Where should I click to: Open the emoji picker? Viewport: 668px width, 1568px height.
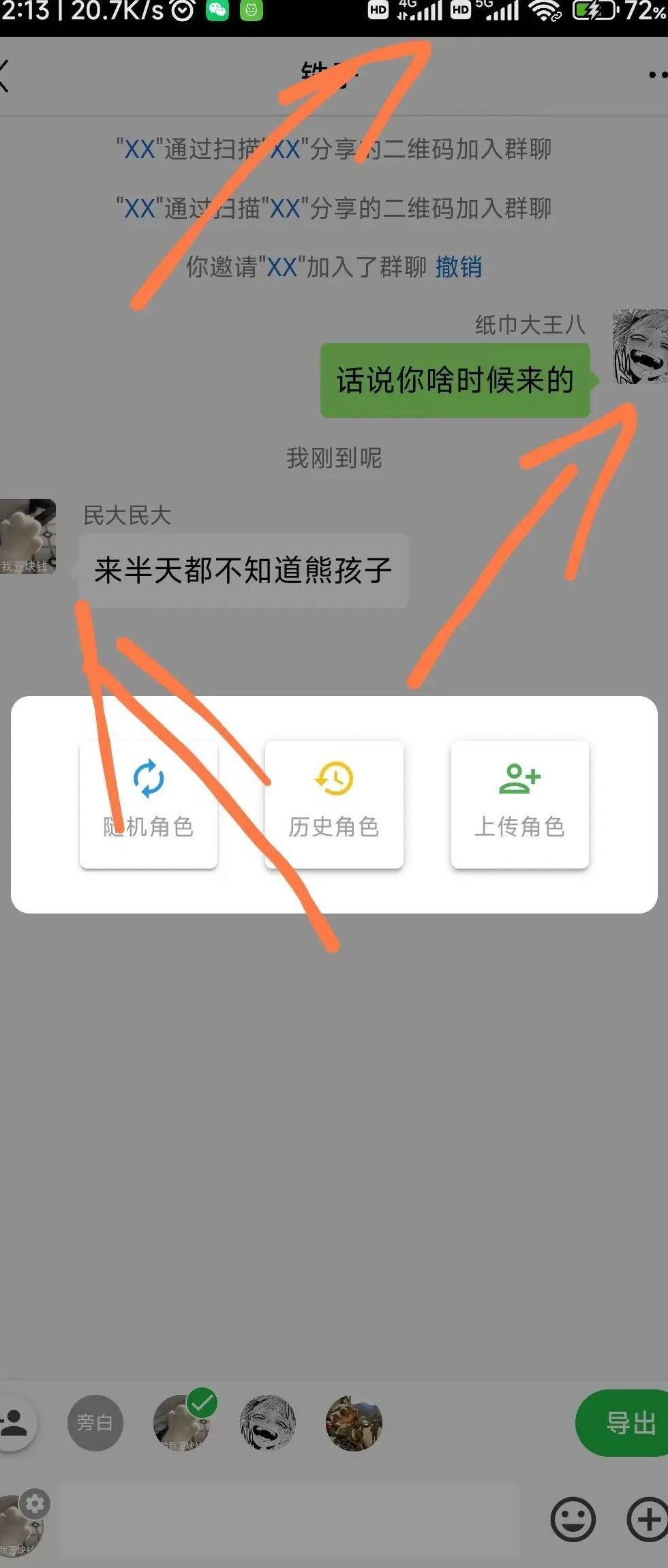pos(573,1519)
